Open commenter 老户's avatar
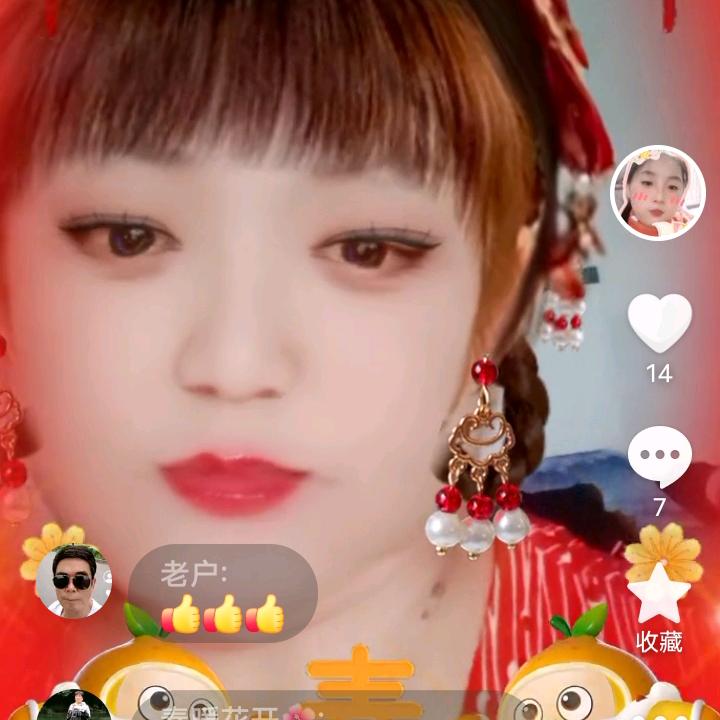The width and height of the screenshot is (720, 720). pyautogui.click(x=73, y=580)
